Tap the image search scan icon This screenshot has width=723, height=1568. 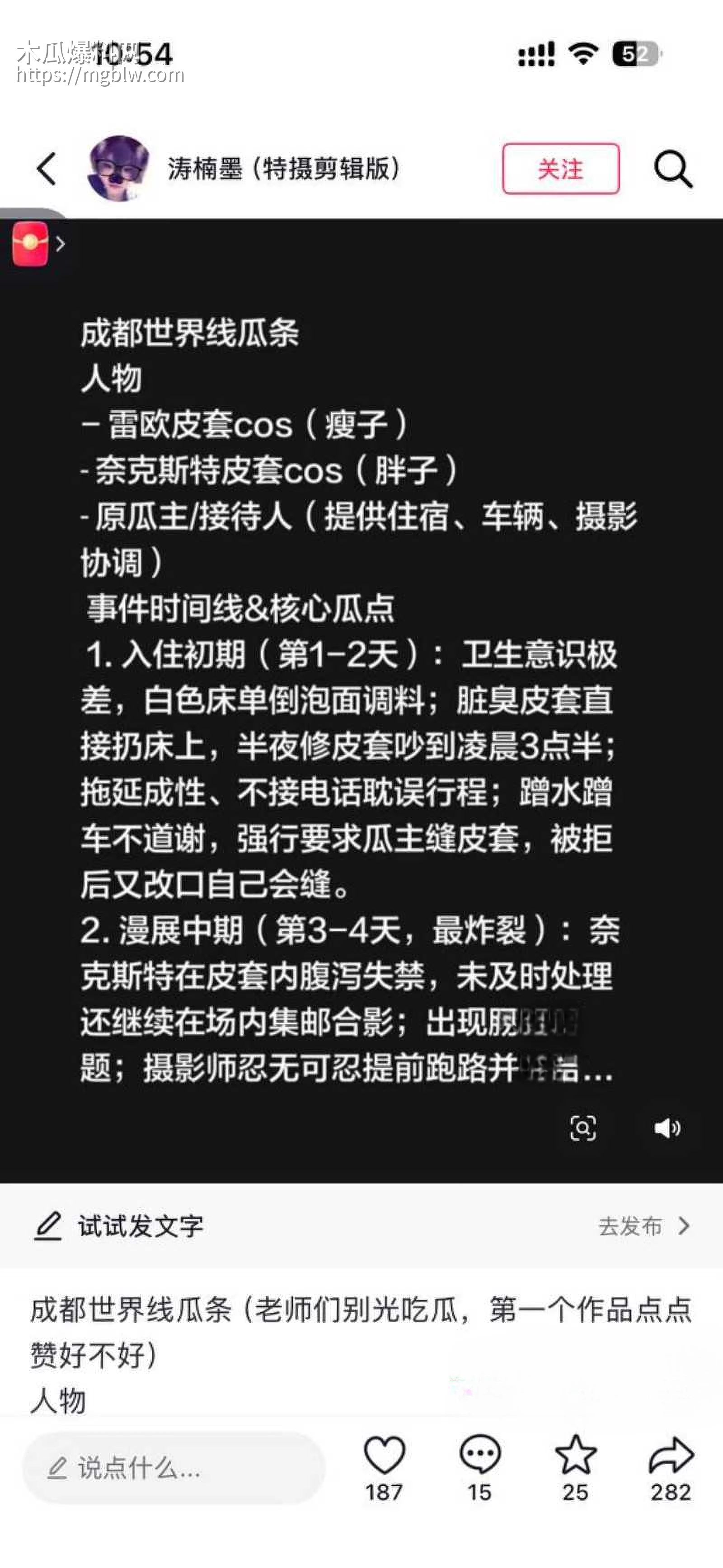582,1128
